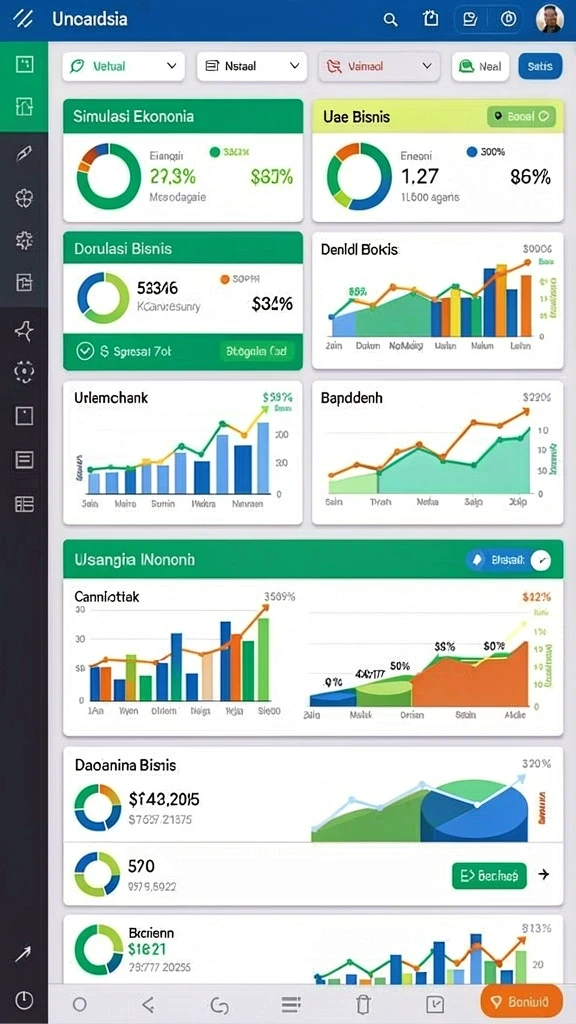This screenshot has height=1024, width=576.
Task: Tap the power icon at sidebar bottom
Action: (x=24, y=1000)
